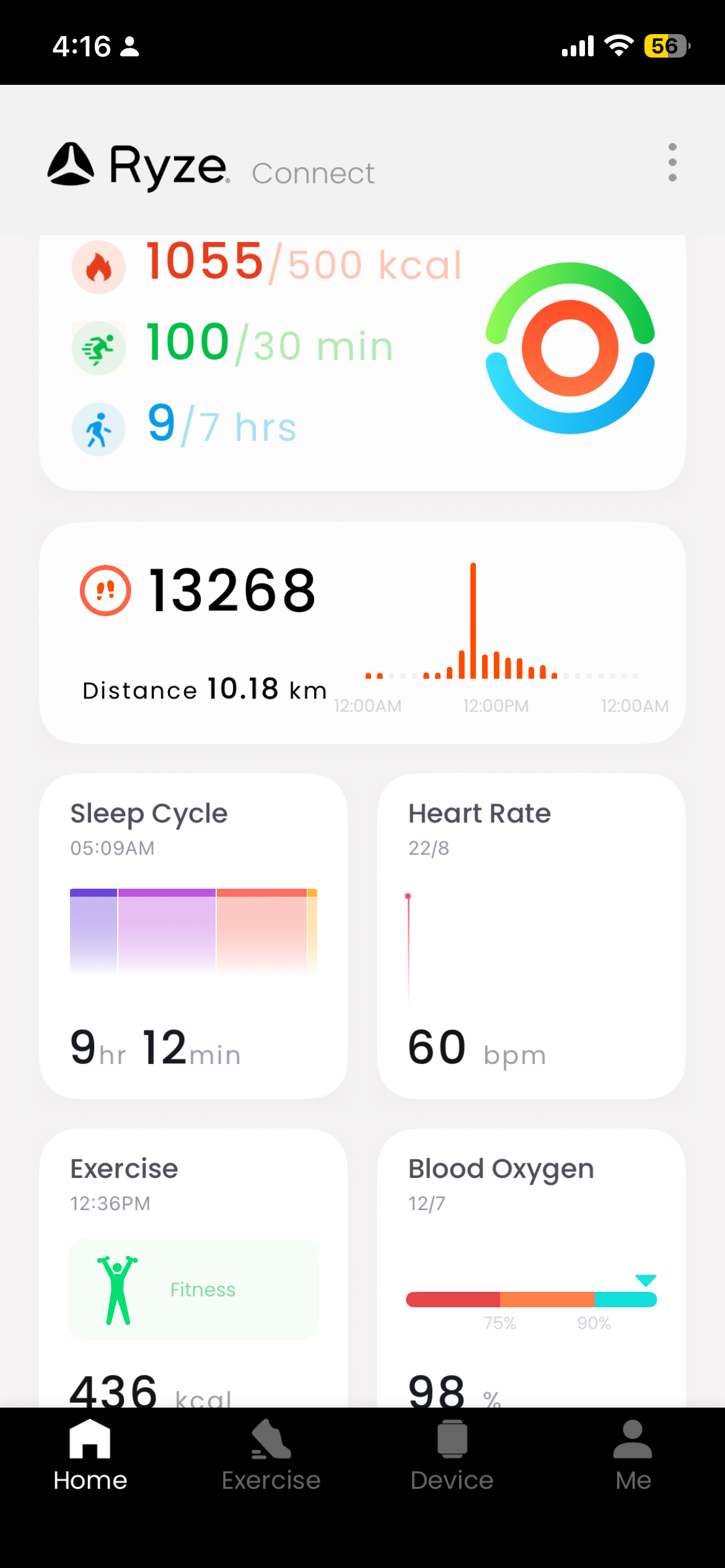This screenshot has height=1568, width=725.
Task: Open the Me tab
Action: [633, 1456]
